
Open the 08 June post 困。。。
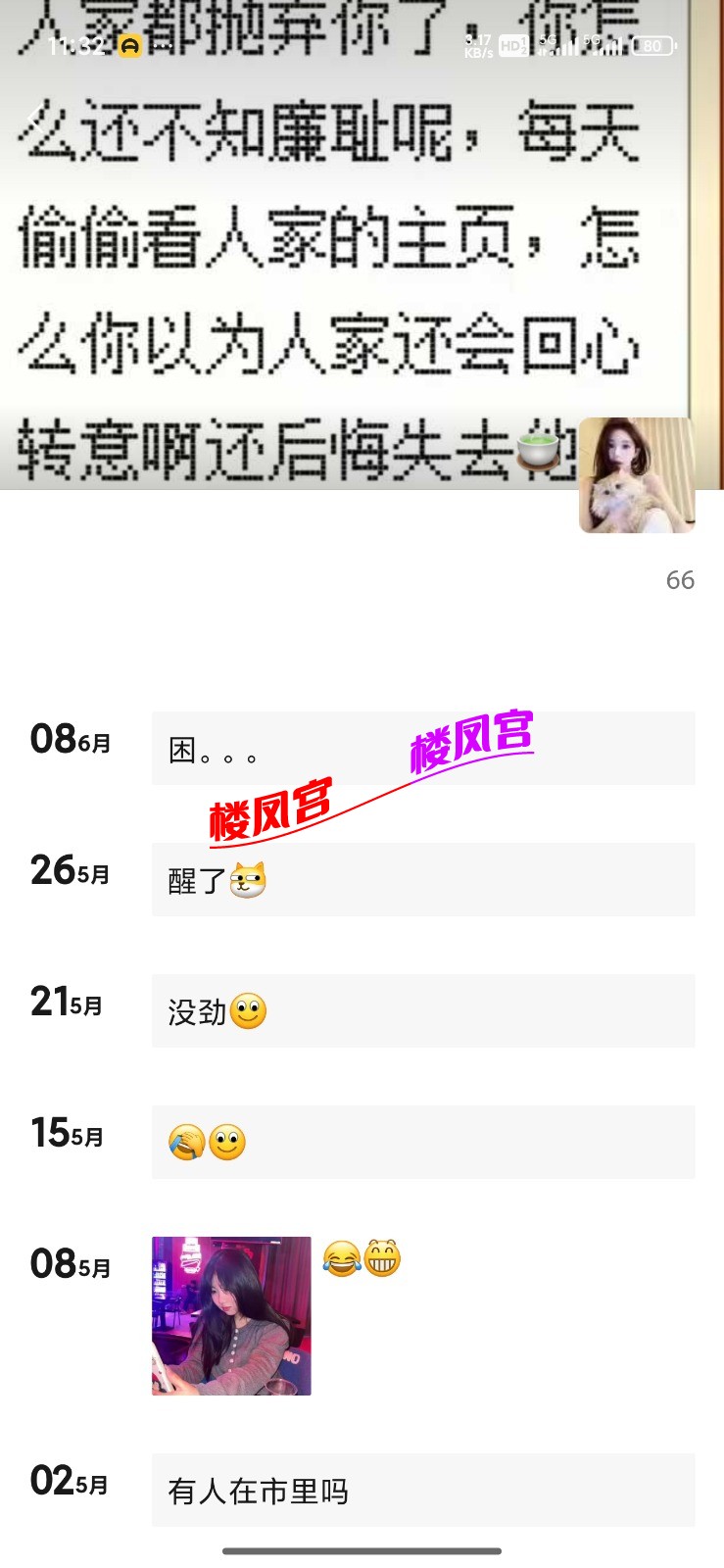click(423, 749)
